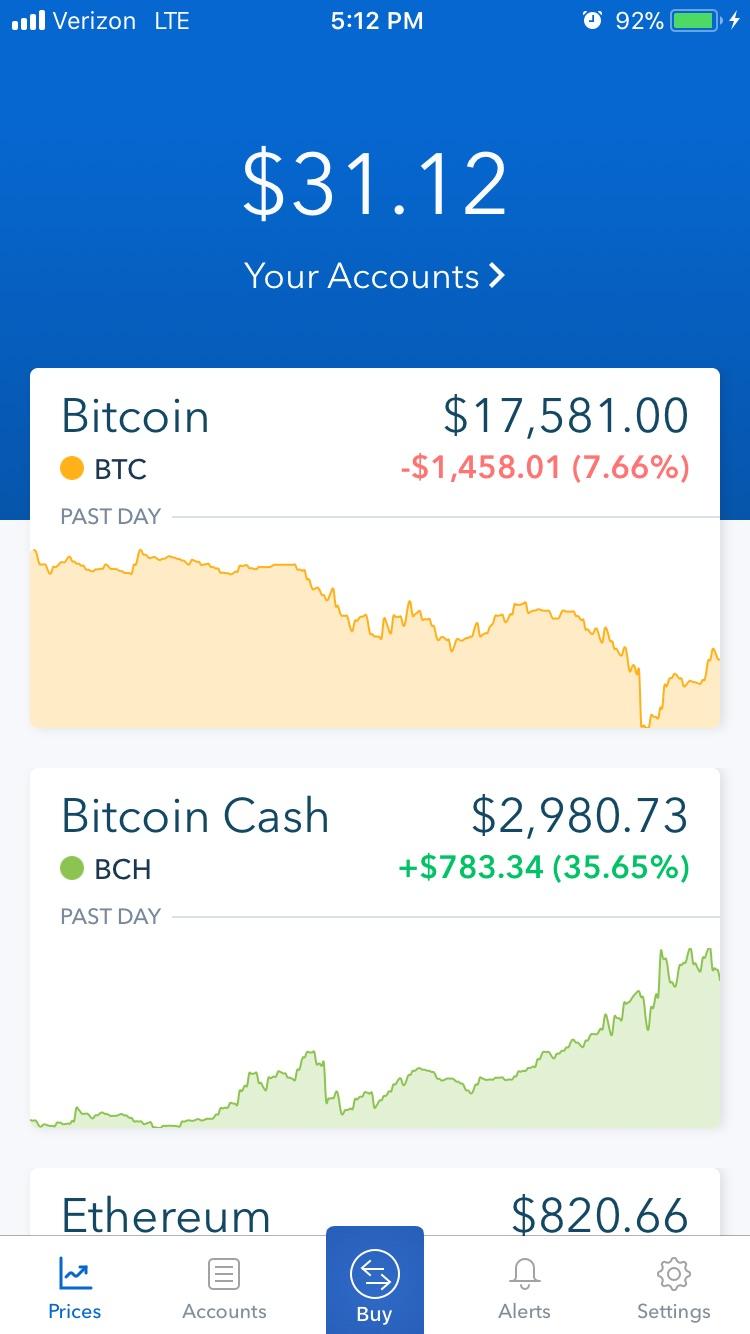Open the Bitcoin price card
This screenshot has width=750, height=1334.
pyautogui.click(x=374, y=547)
